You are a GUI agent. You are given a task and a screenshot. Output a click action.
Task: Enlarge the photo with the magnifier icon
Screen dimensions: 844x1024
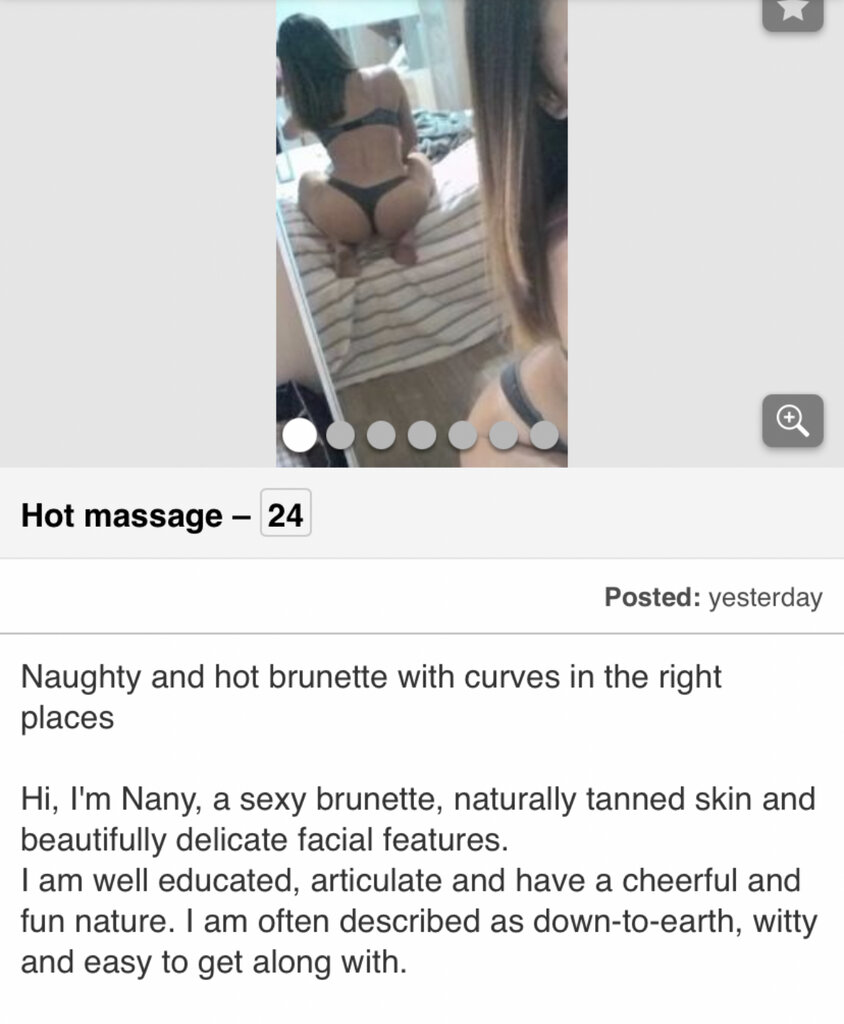(792, 420)
